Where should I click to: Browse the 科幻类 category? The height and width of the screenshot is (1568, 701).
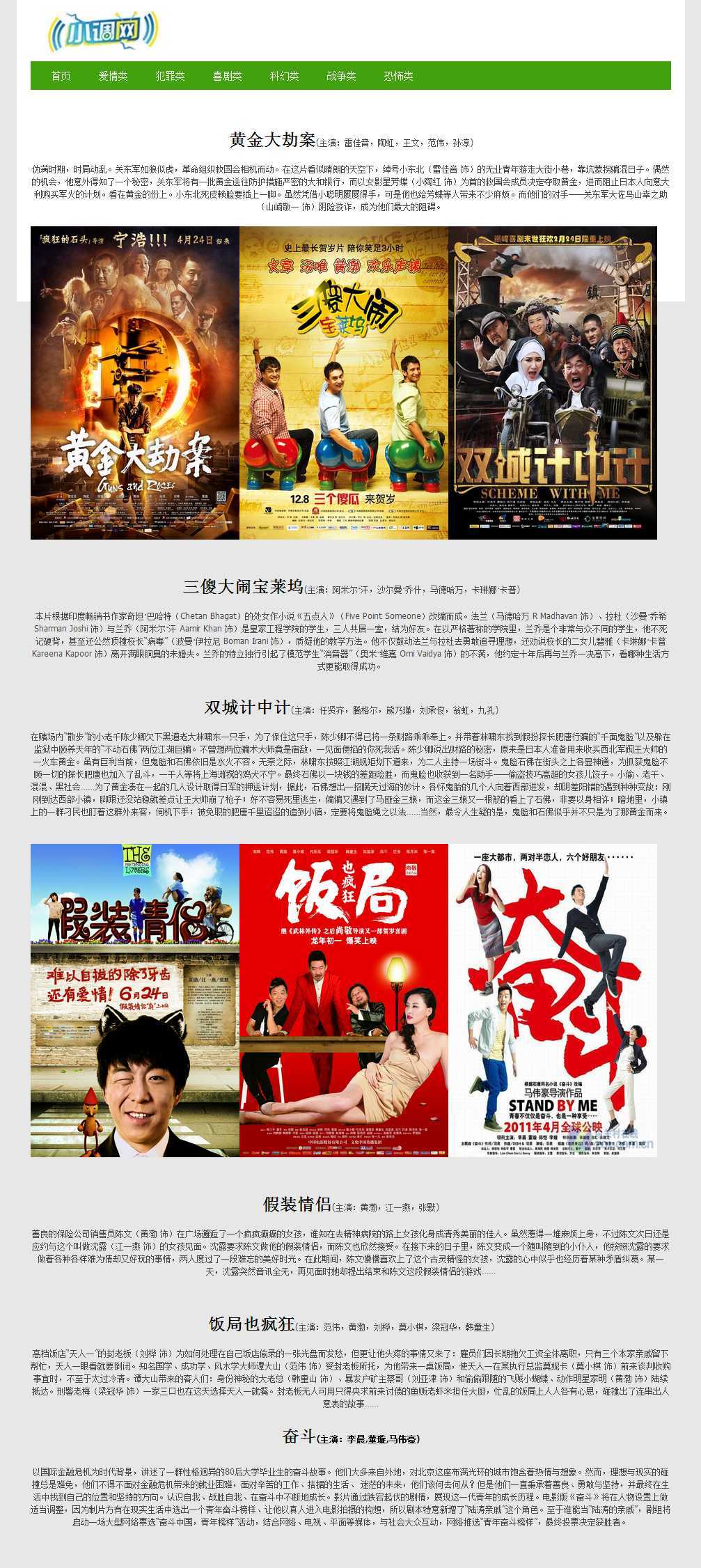click(284, 76)
